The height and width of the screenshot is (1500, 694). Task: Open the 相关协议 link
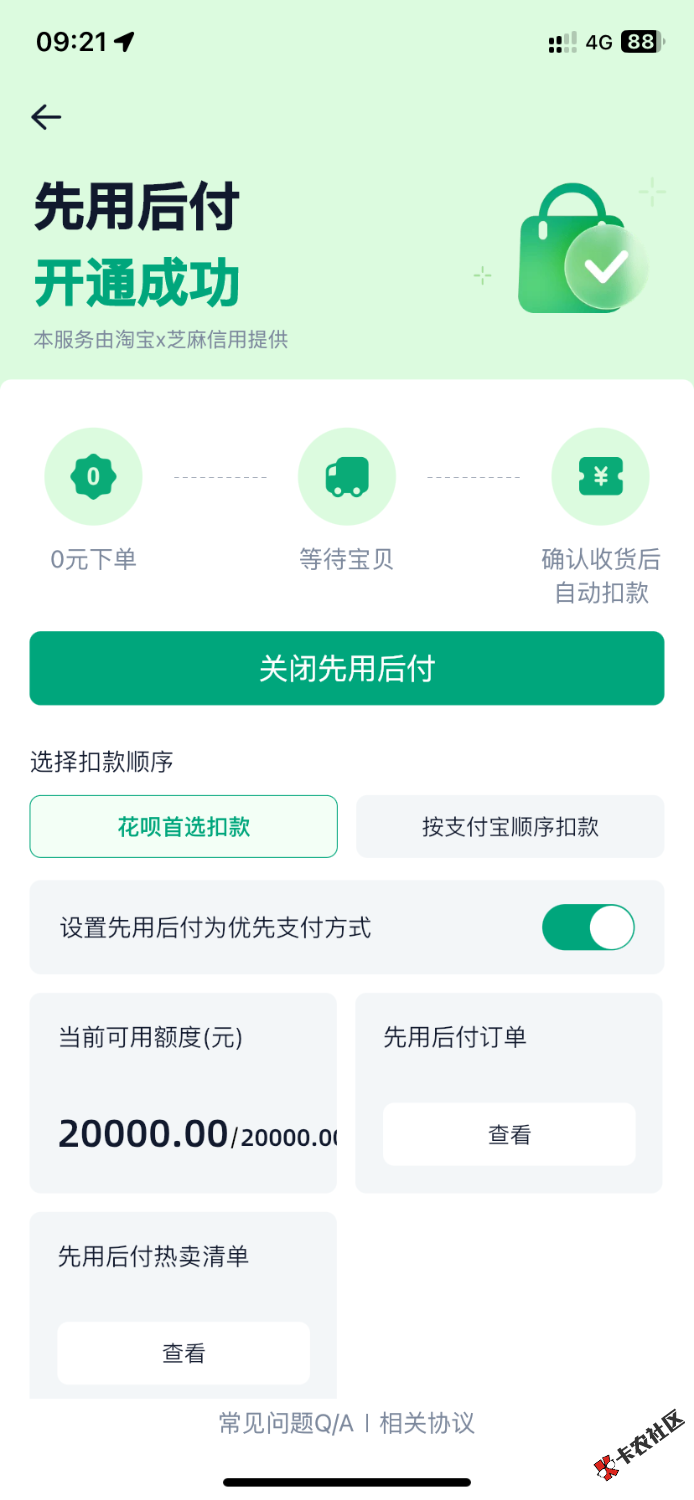point(427,1423)
